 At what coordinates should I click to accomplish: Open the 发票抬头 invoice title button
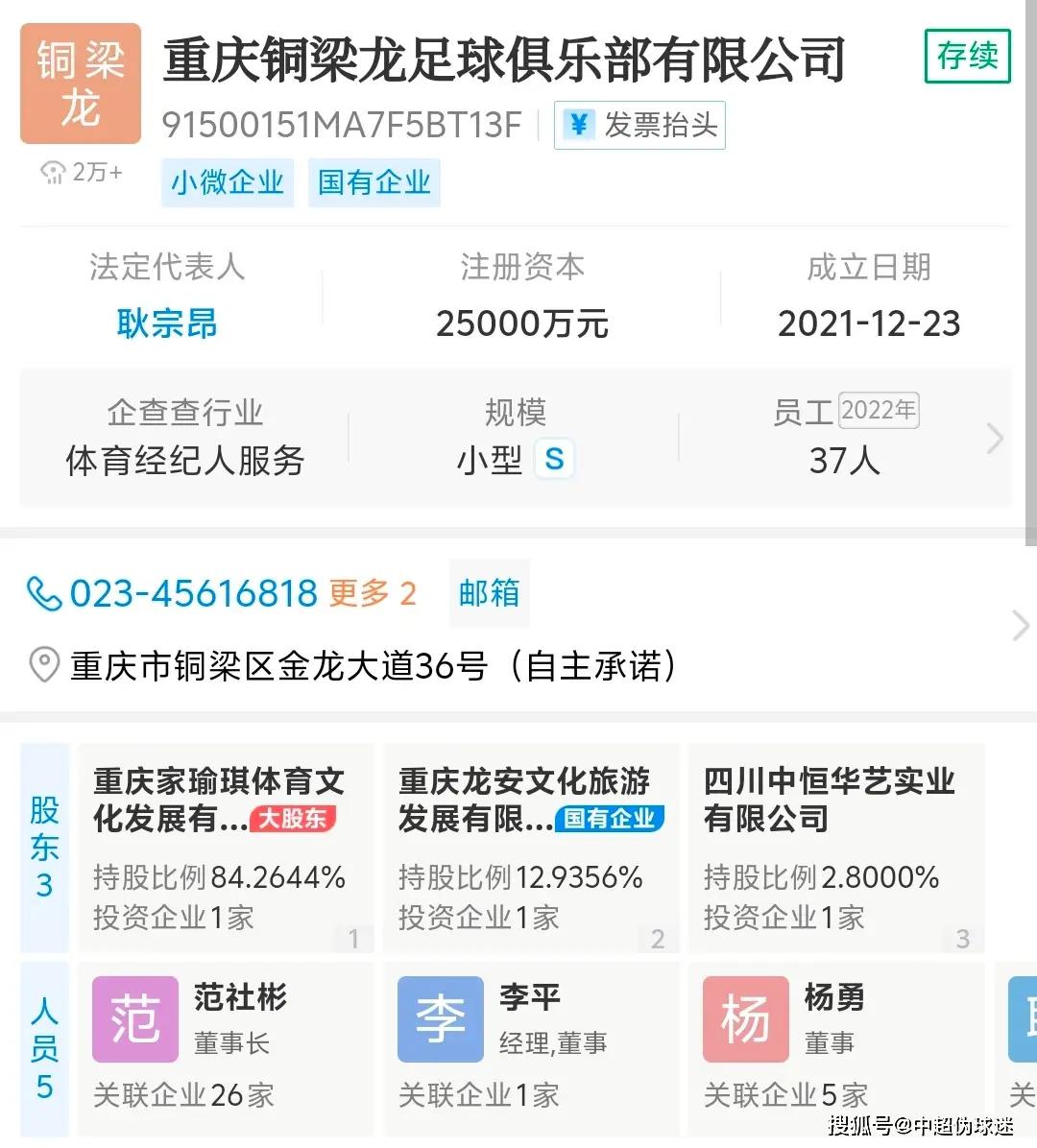coord(639,126)
